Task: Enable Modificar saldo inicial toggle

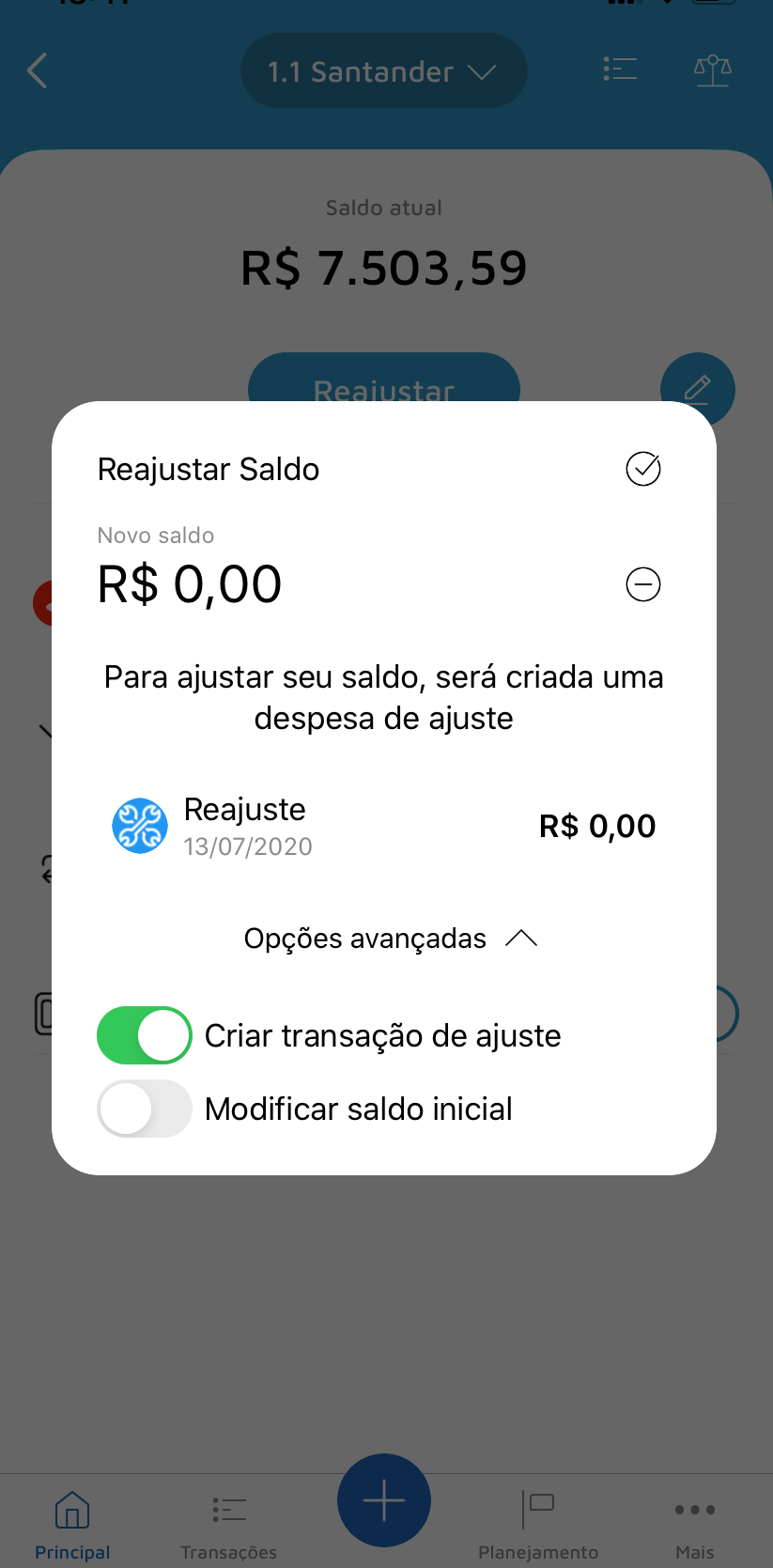Action: point(144,1109)
